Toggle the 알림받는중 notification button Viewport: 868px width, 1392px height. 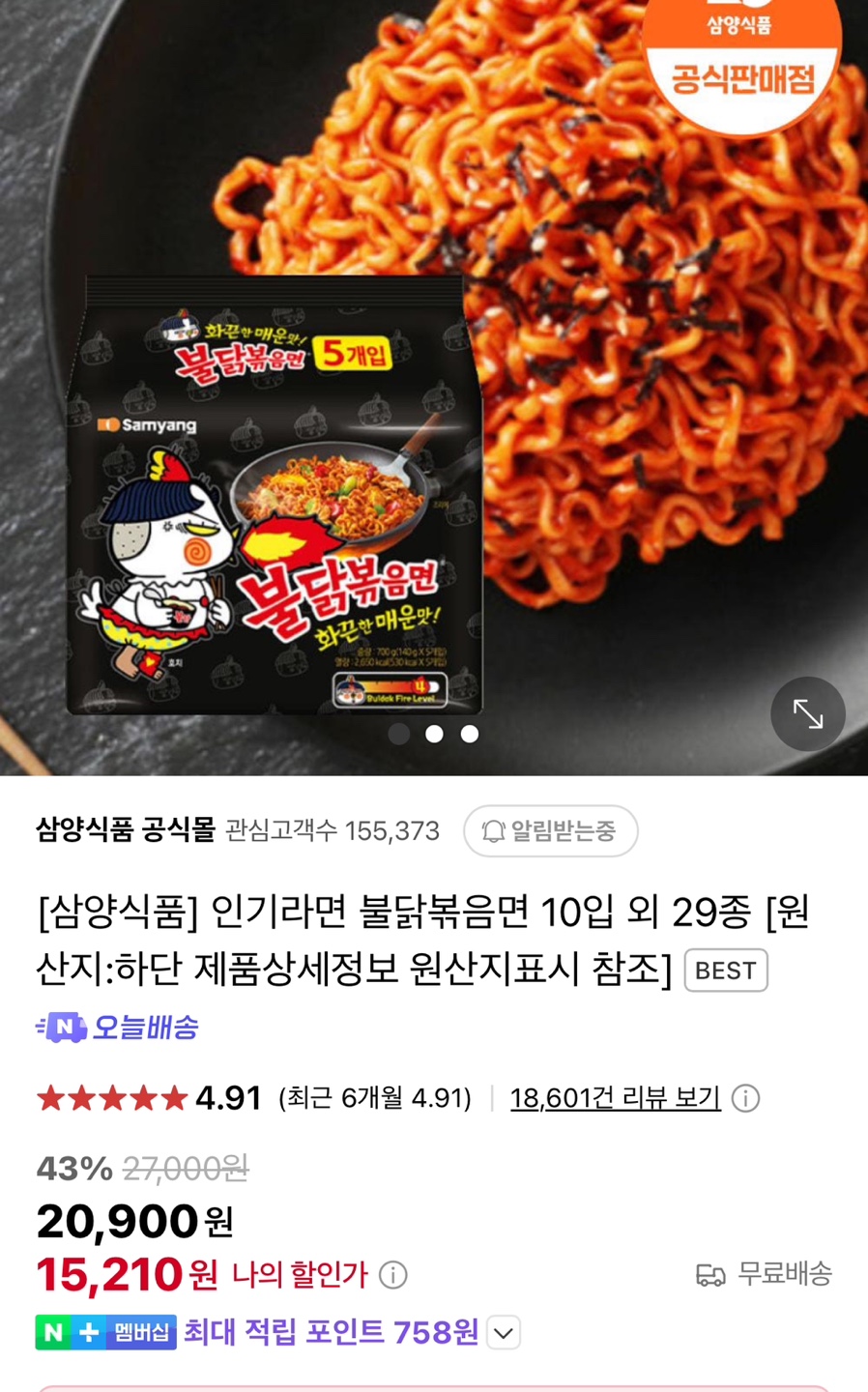click(x=550, y=831)
